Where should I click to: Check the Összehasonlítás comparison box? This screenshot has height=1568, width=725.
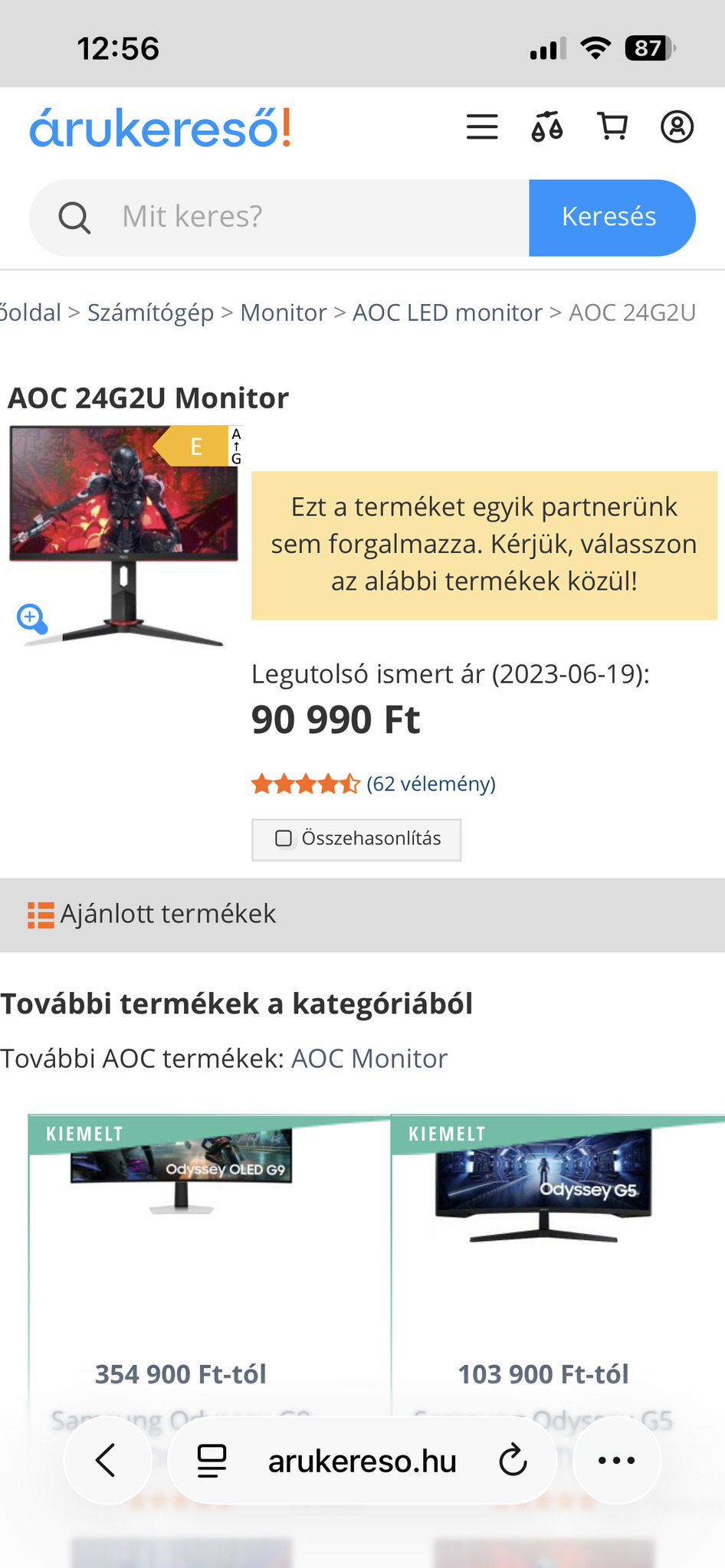pyautogui.click(x=284, y=839)
